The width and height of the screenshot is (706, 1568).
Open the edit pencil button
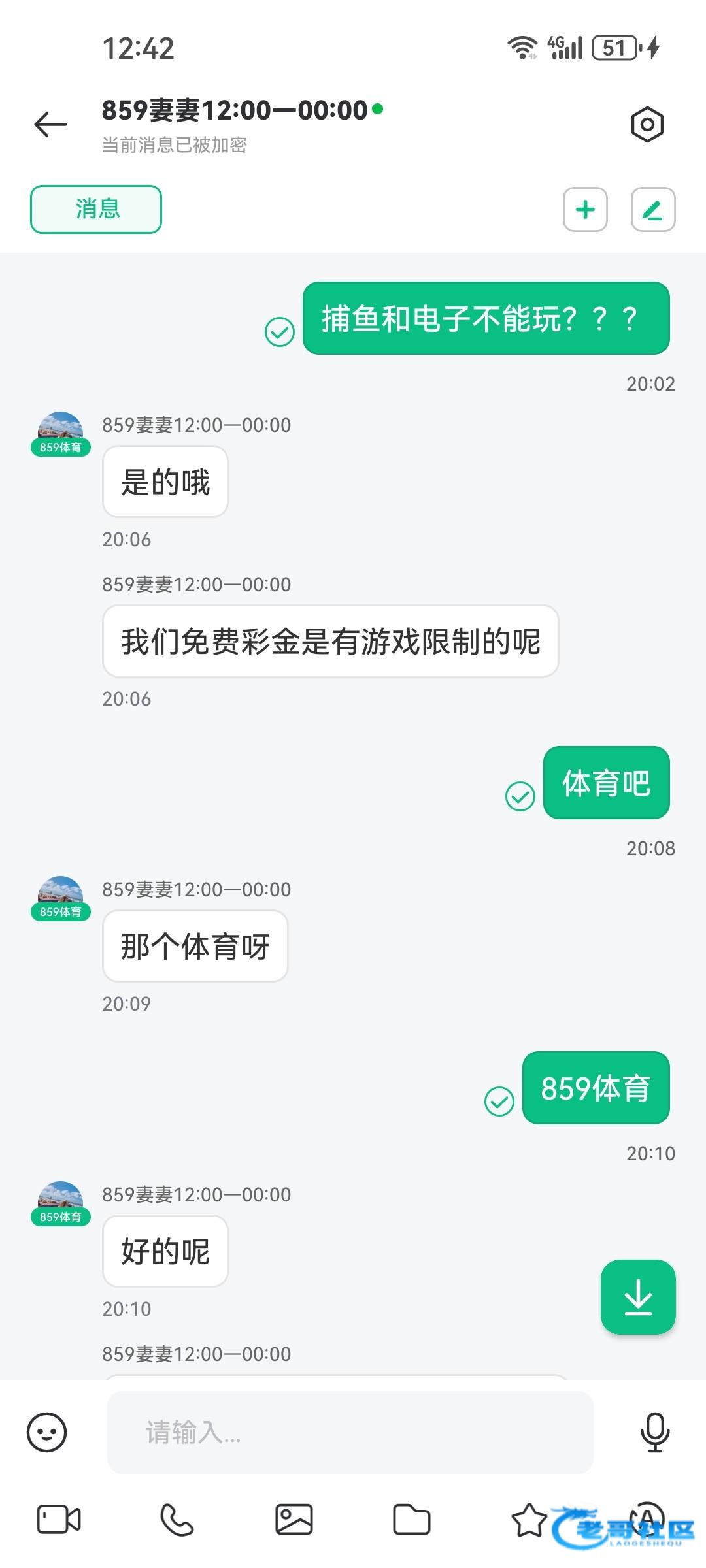(x=652, y=209)
